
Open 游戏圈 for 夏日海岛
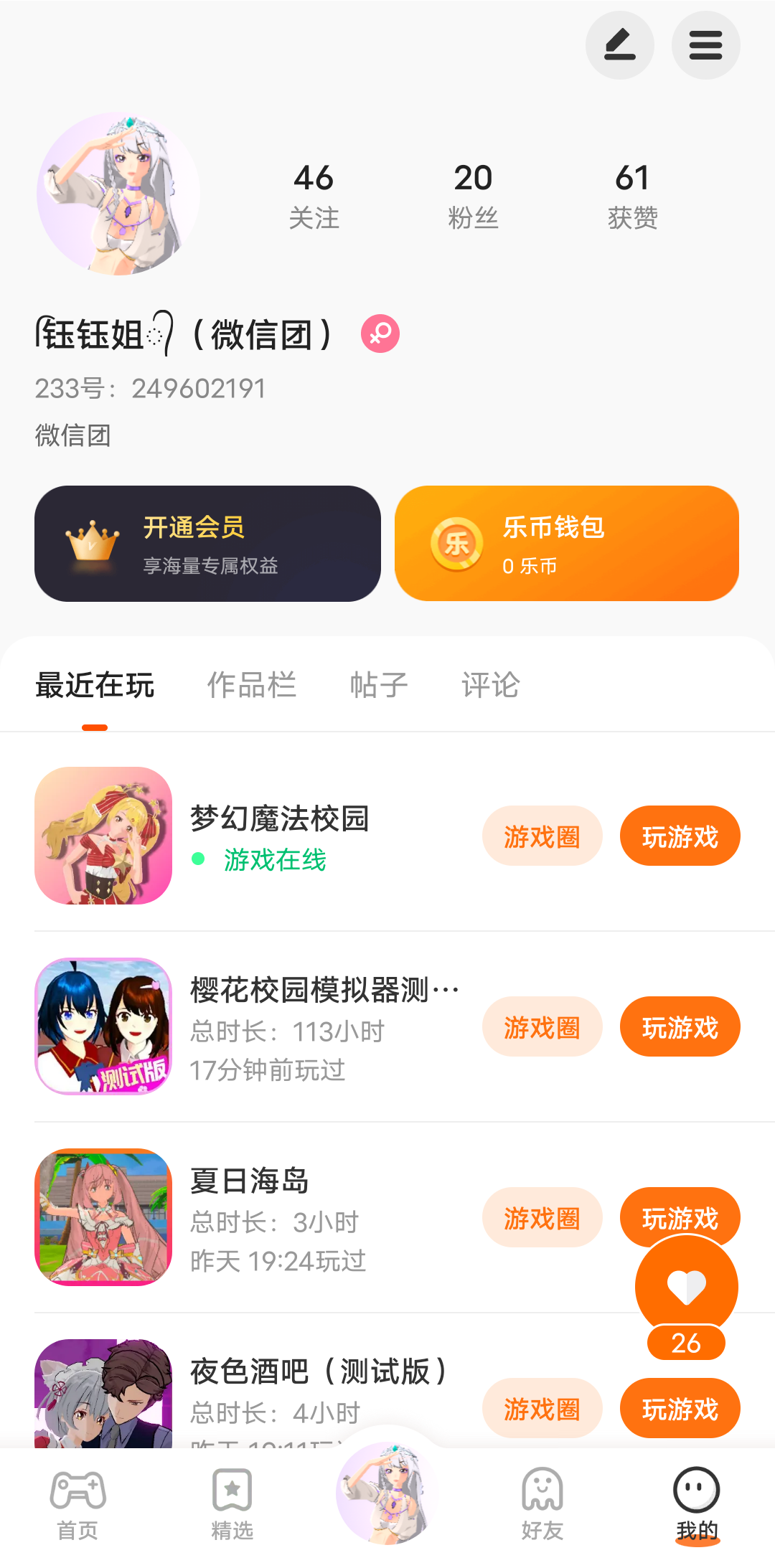pos(542,1218)
